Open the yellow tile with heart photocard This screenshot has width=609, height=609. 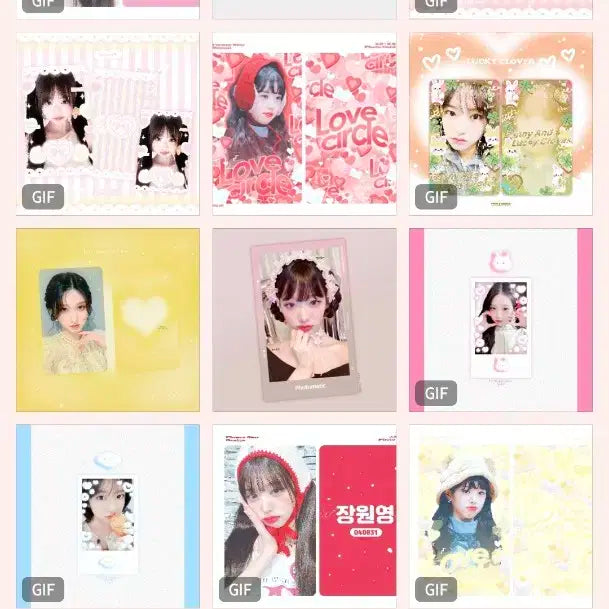107,319
